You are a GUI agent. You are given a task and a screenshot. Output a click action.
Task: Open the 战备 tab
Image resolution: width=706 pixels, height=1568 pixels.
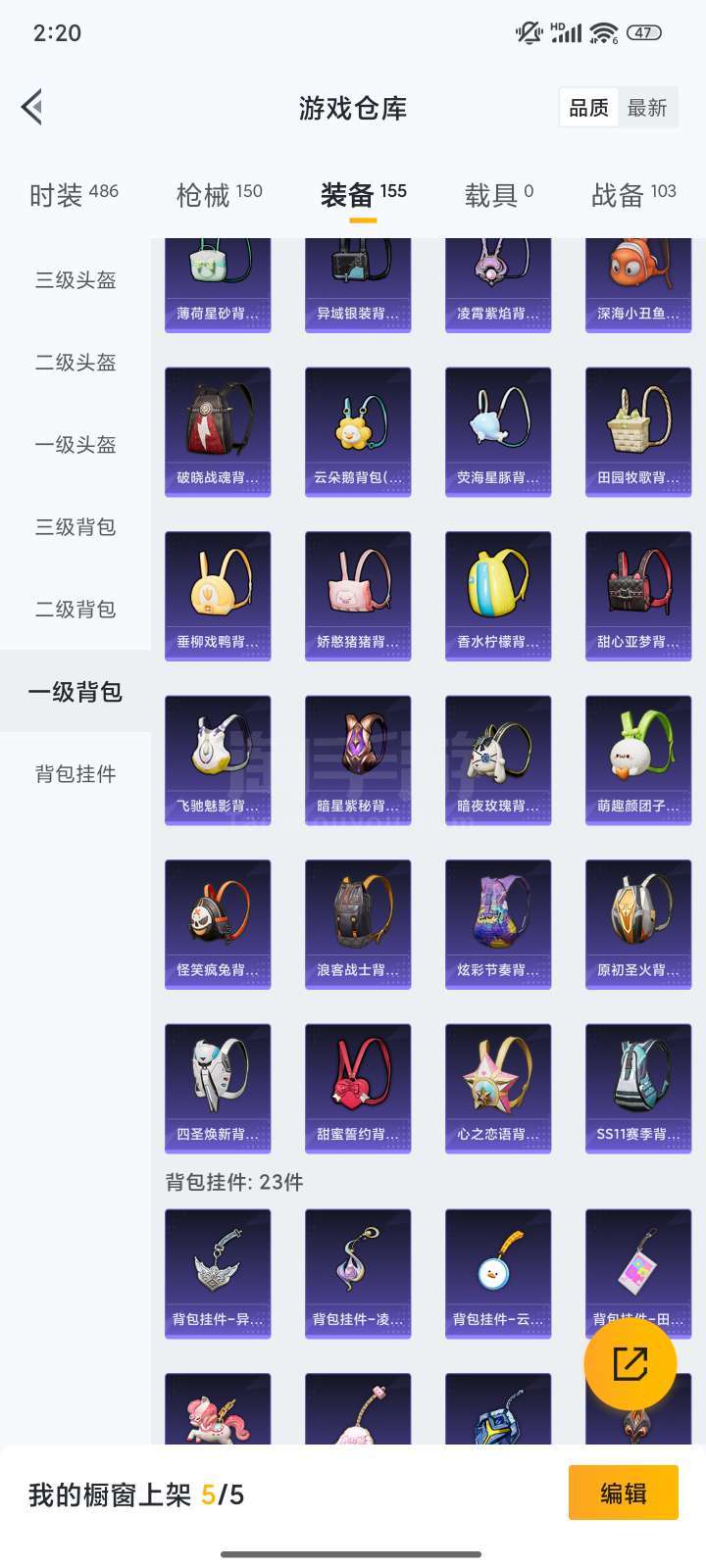[x=633, y=195]
